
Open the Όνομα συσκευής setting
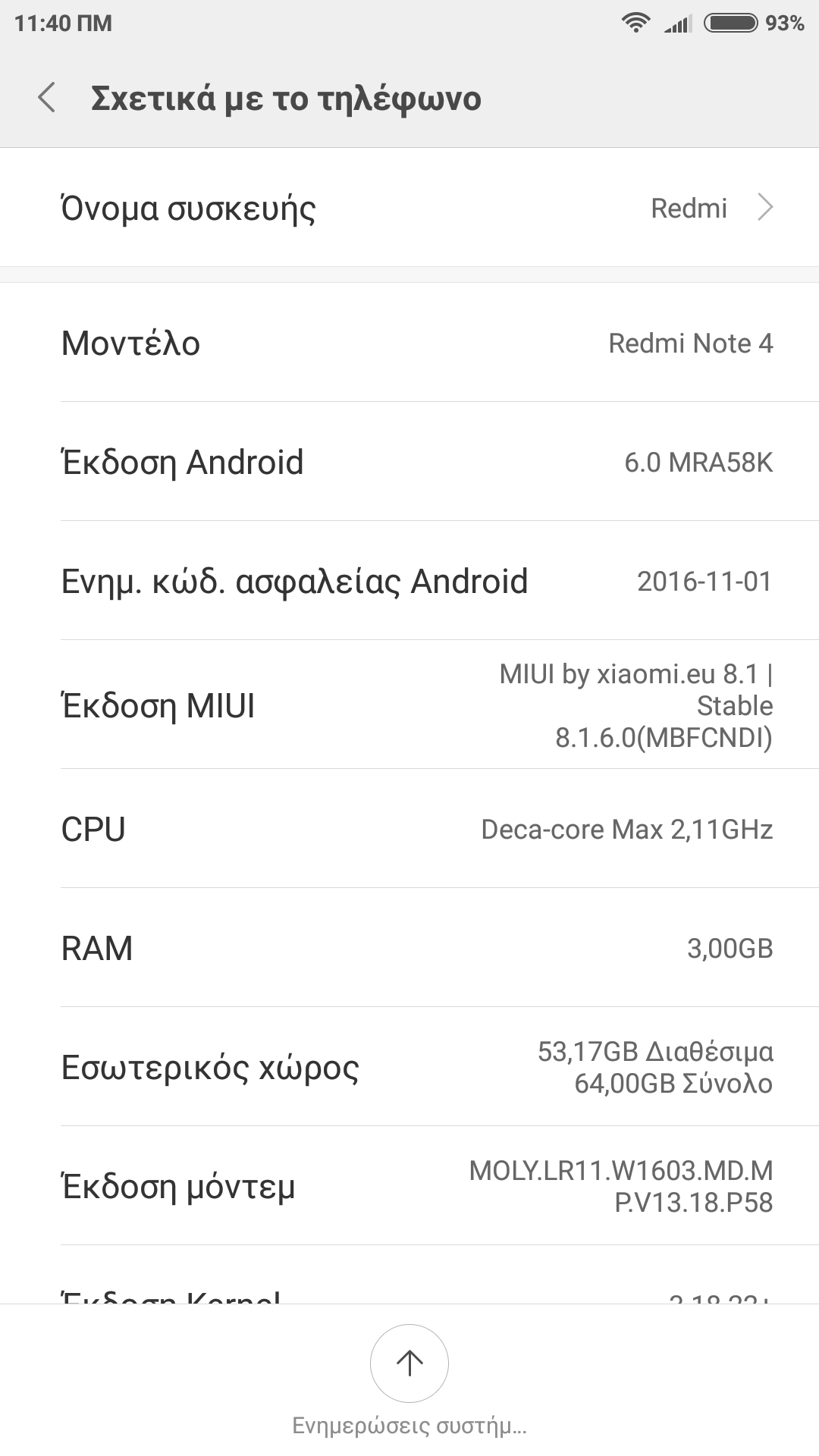tap(409, 208)
